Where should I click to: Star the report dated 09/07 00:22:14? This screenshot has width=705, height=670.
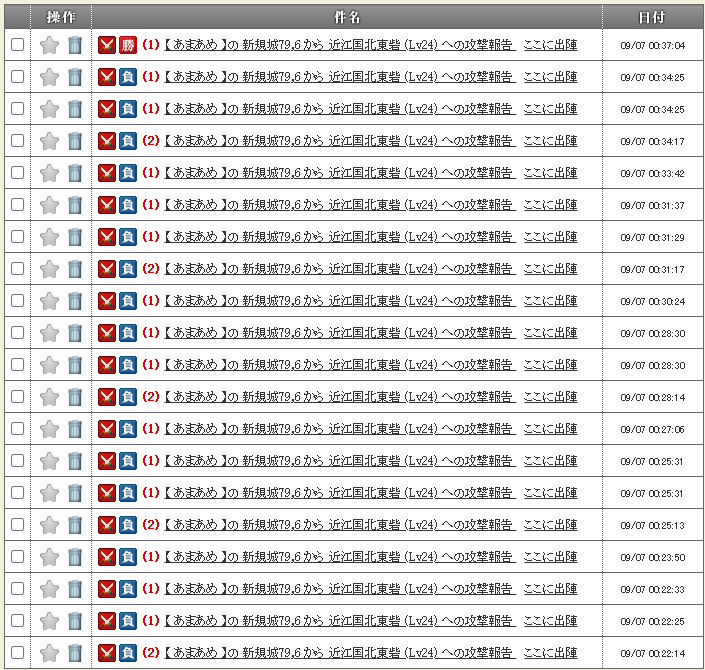tap(49, 653)
